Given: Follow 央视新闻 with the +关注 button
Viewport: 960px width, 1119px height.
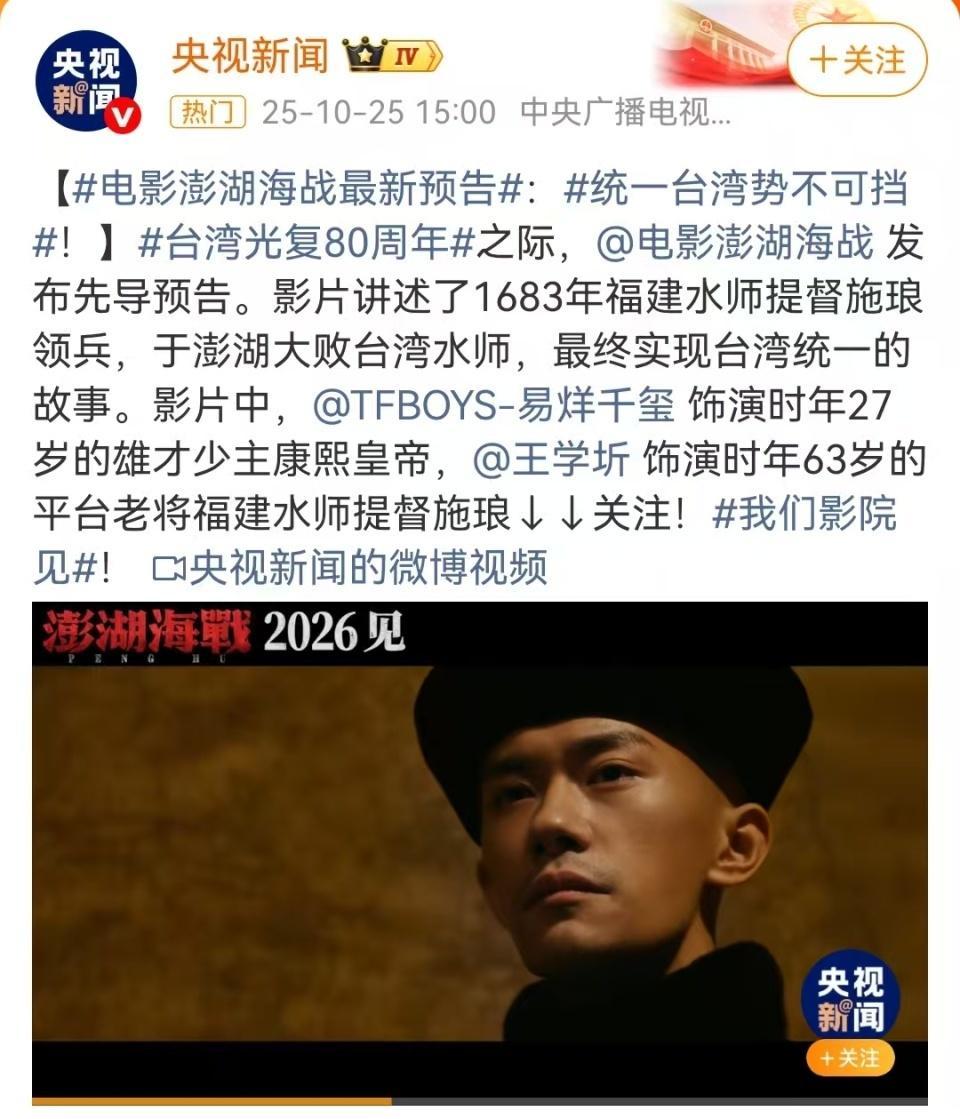Looking at the screenshot, I should 857,60.
